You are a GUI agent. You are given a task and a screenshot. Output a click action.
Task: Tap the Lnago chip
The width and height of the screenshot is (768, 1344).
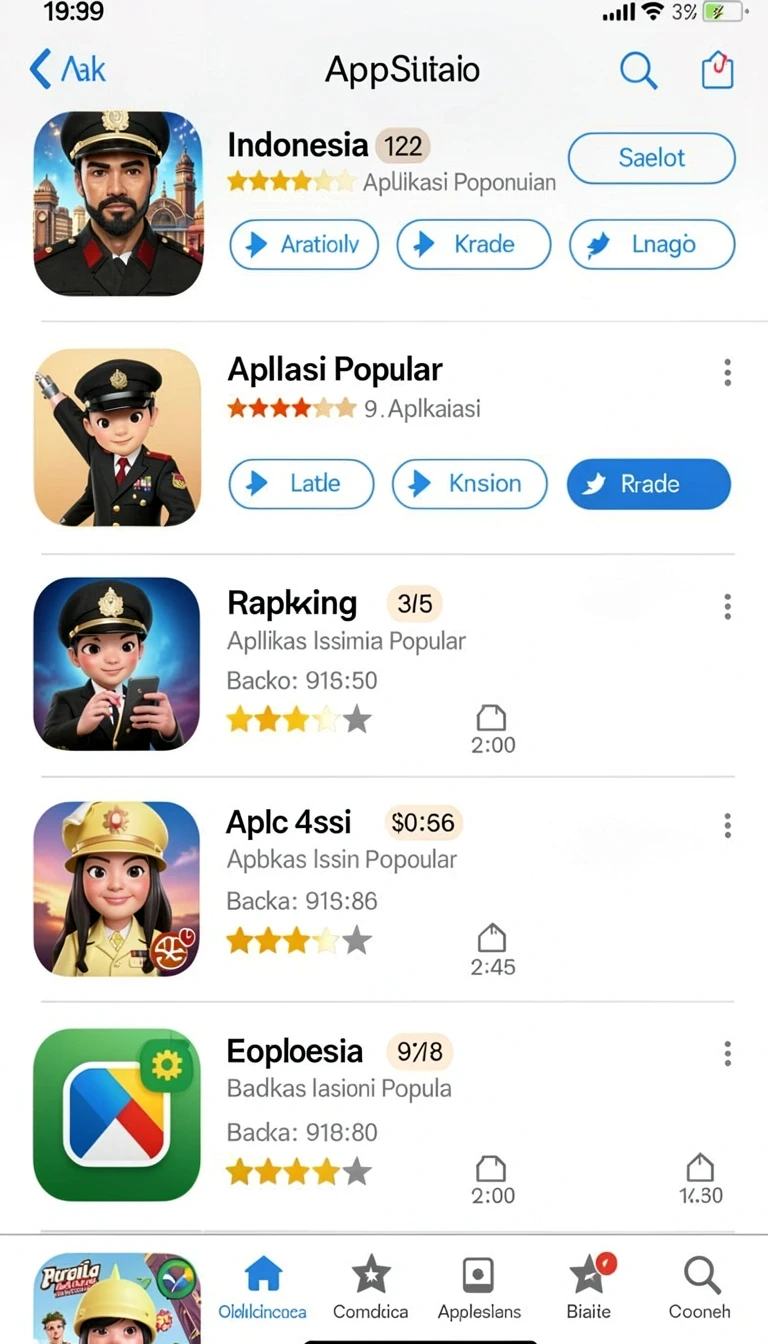tap(652, 245)
